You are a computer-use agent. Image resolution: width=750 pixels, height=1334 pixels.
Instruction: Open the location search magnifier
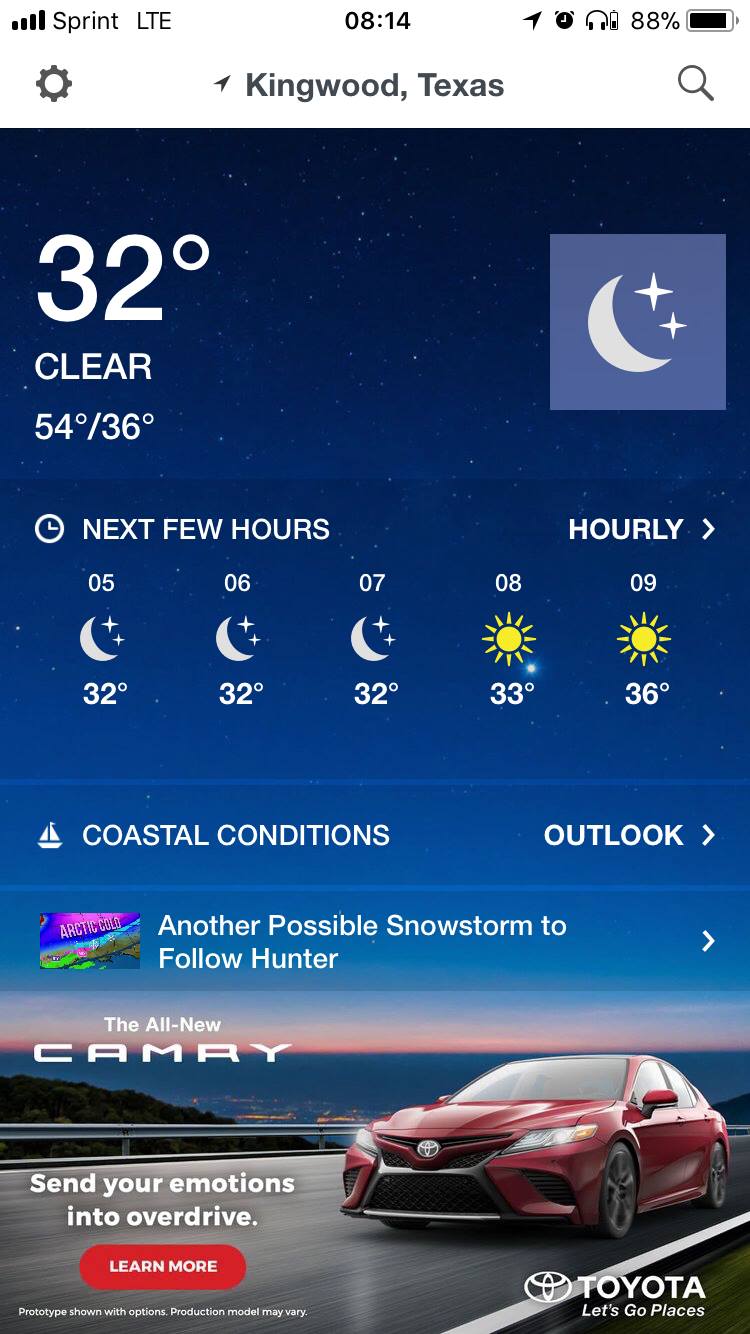point(695,84)
